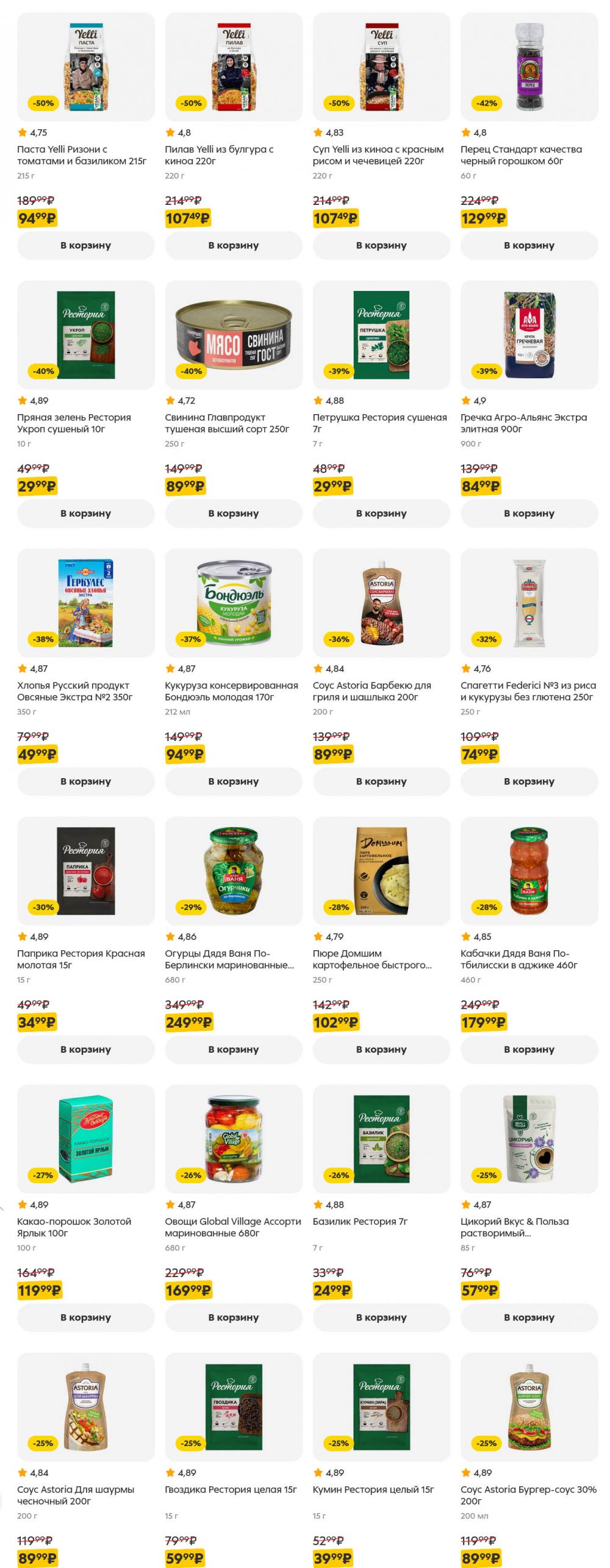
Task: Add Петрушка Рестория сушеная to cart
Action: point(381,513)
